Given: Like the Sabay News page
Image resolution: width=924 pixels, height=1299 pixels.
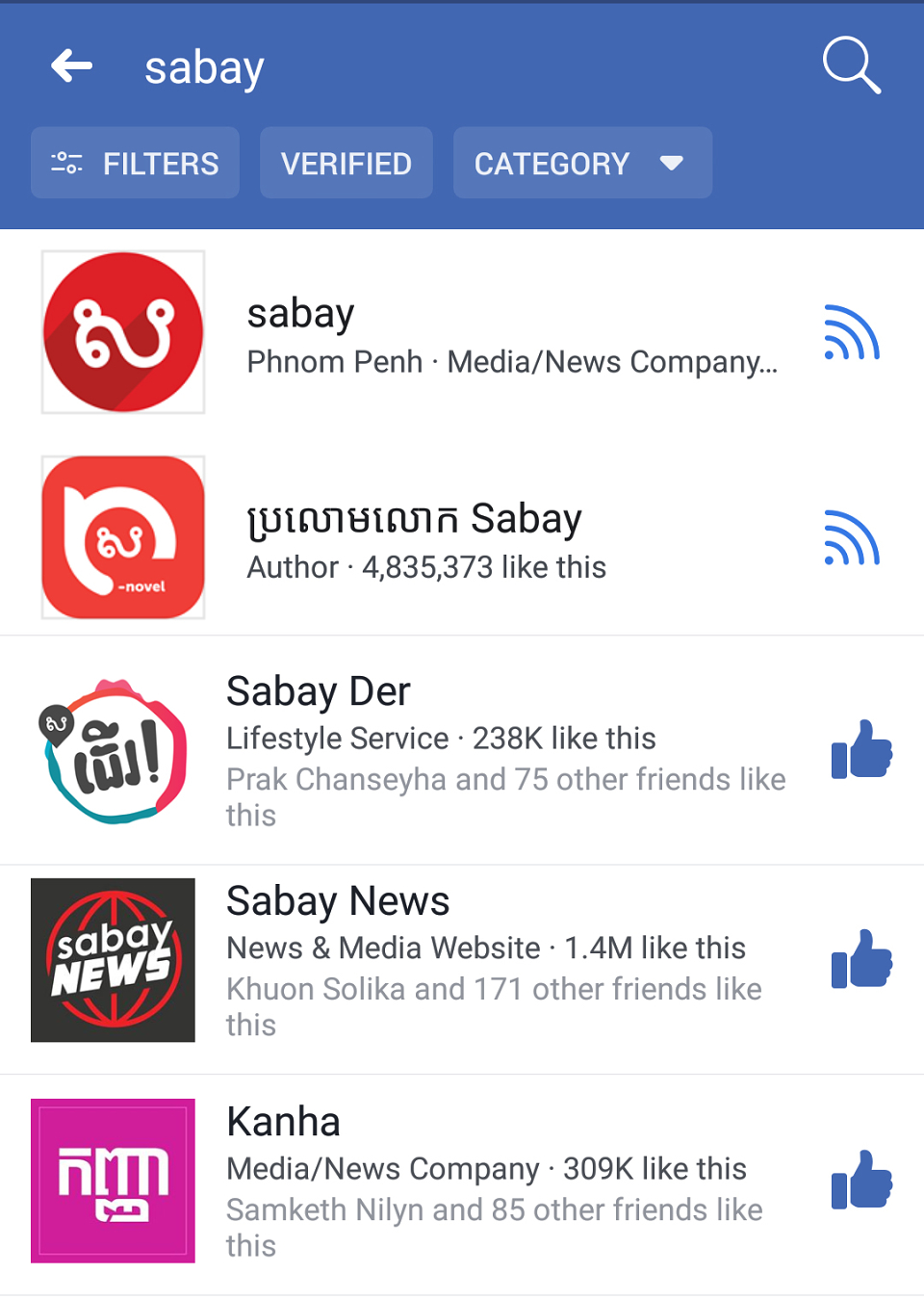Looking at the screenshot, I should pos(861,959).
